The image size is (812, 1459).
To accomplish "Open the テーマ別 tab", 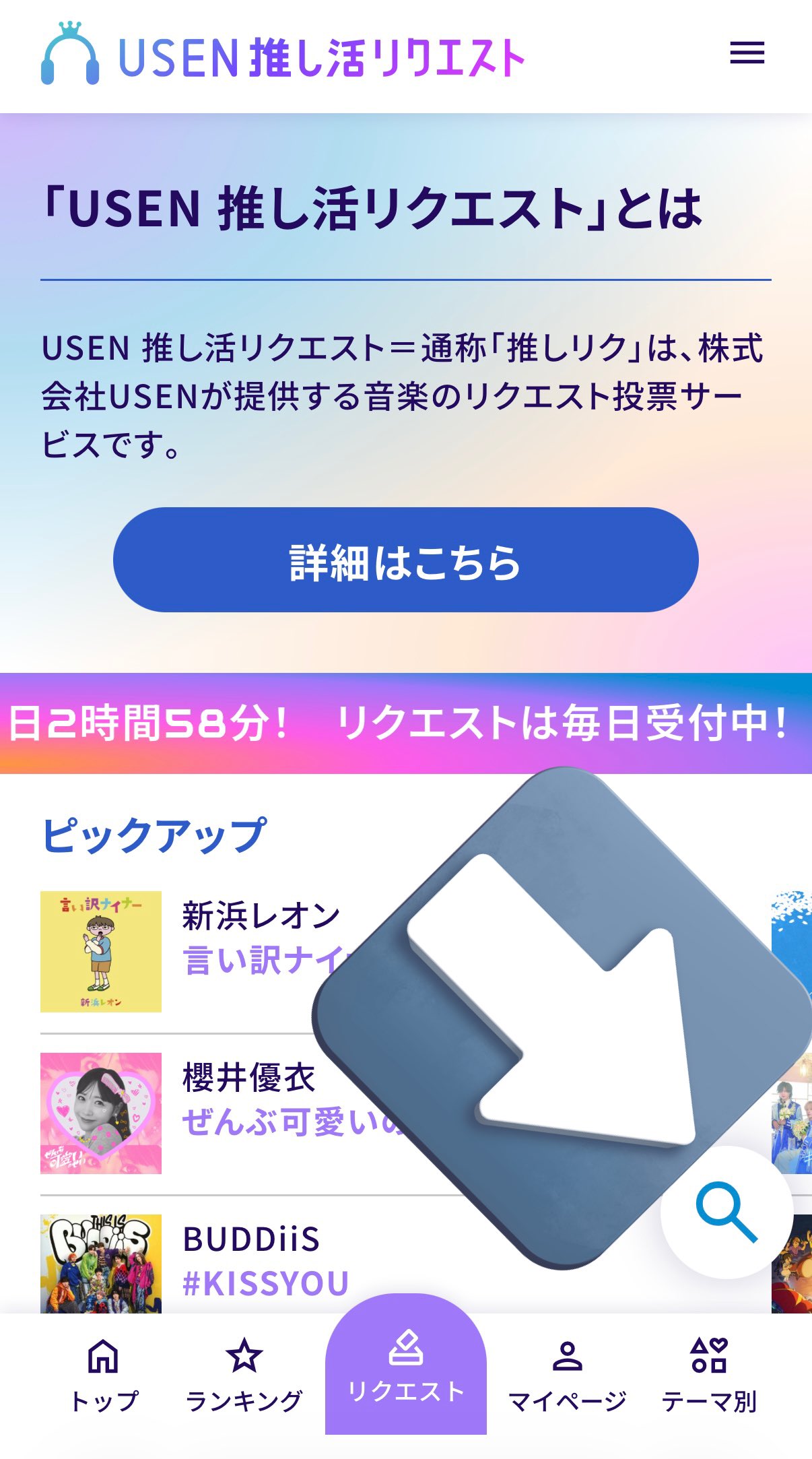I will coord(708,1374).
